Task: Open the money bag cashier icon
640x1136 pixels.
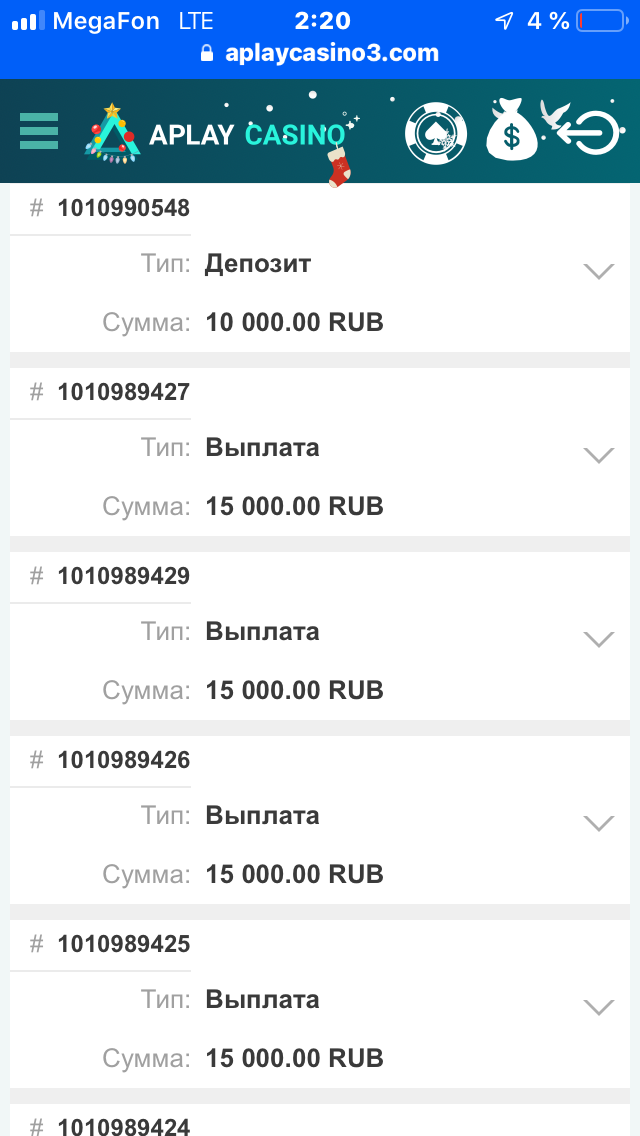Action: click(x=511, y=131)
